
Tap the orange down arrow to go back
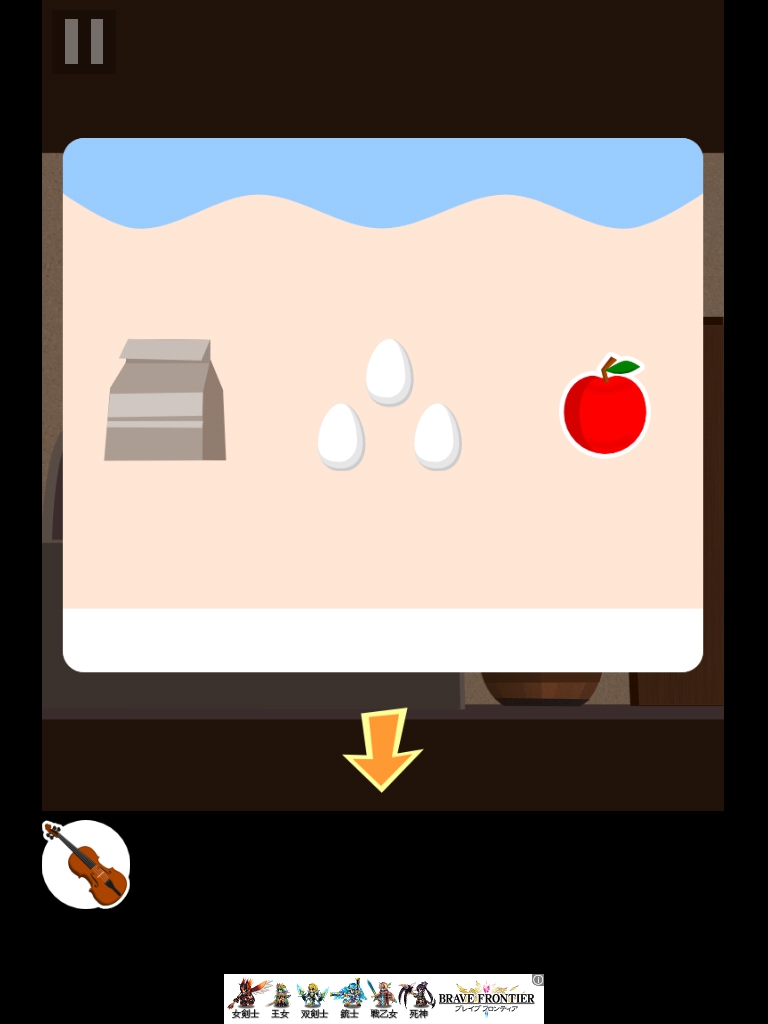[x=382, y=748]
